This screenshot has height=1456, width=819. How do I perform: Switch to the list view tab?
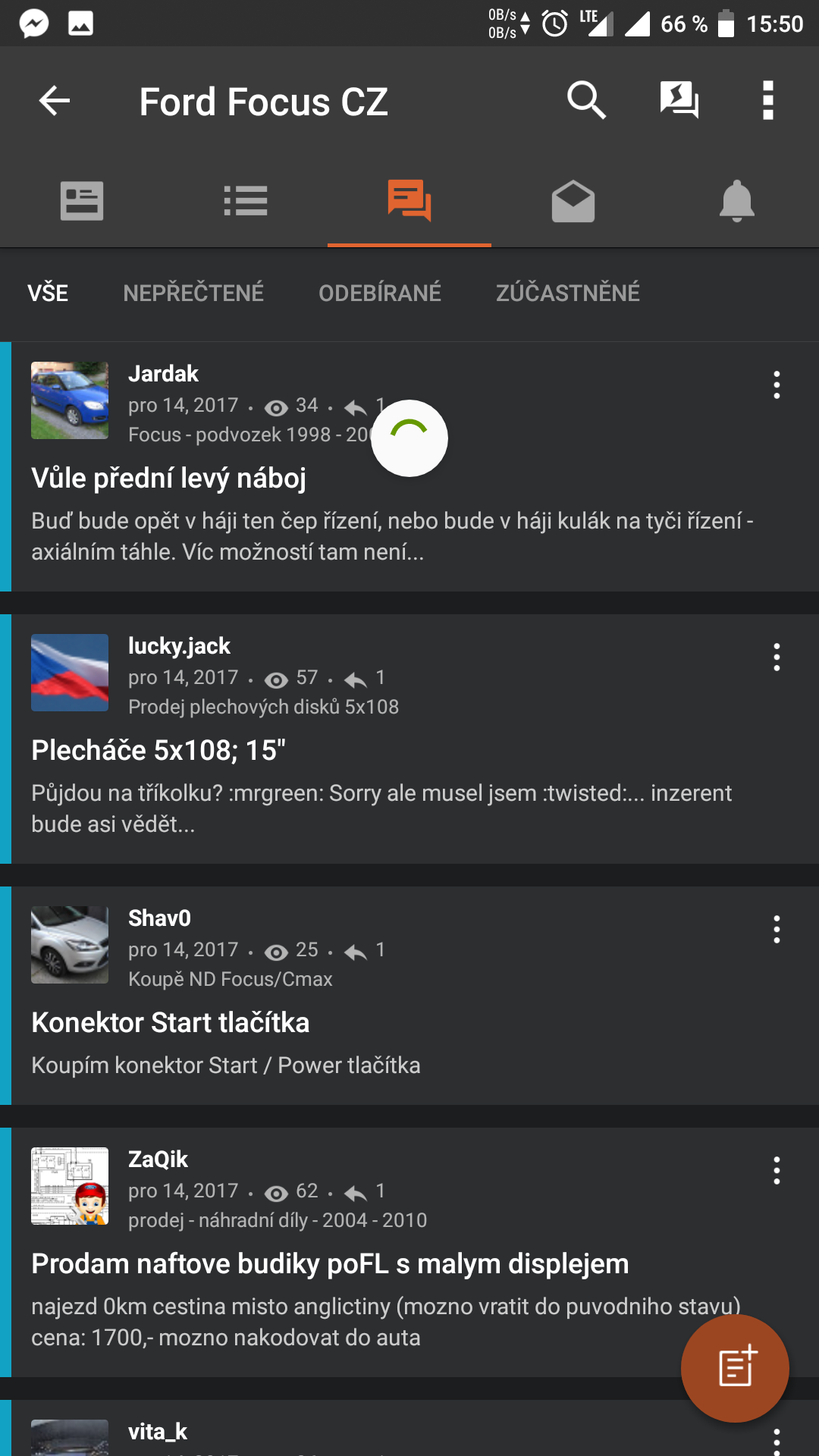tap(246, 201)
